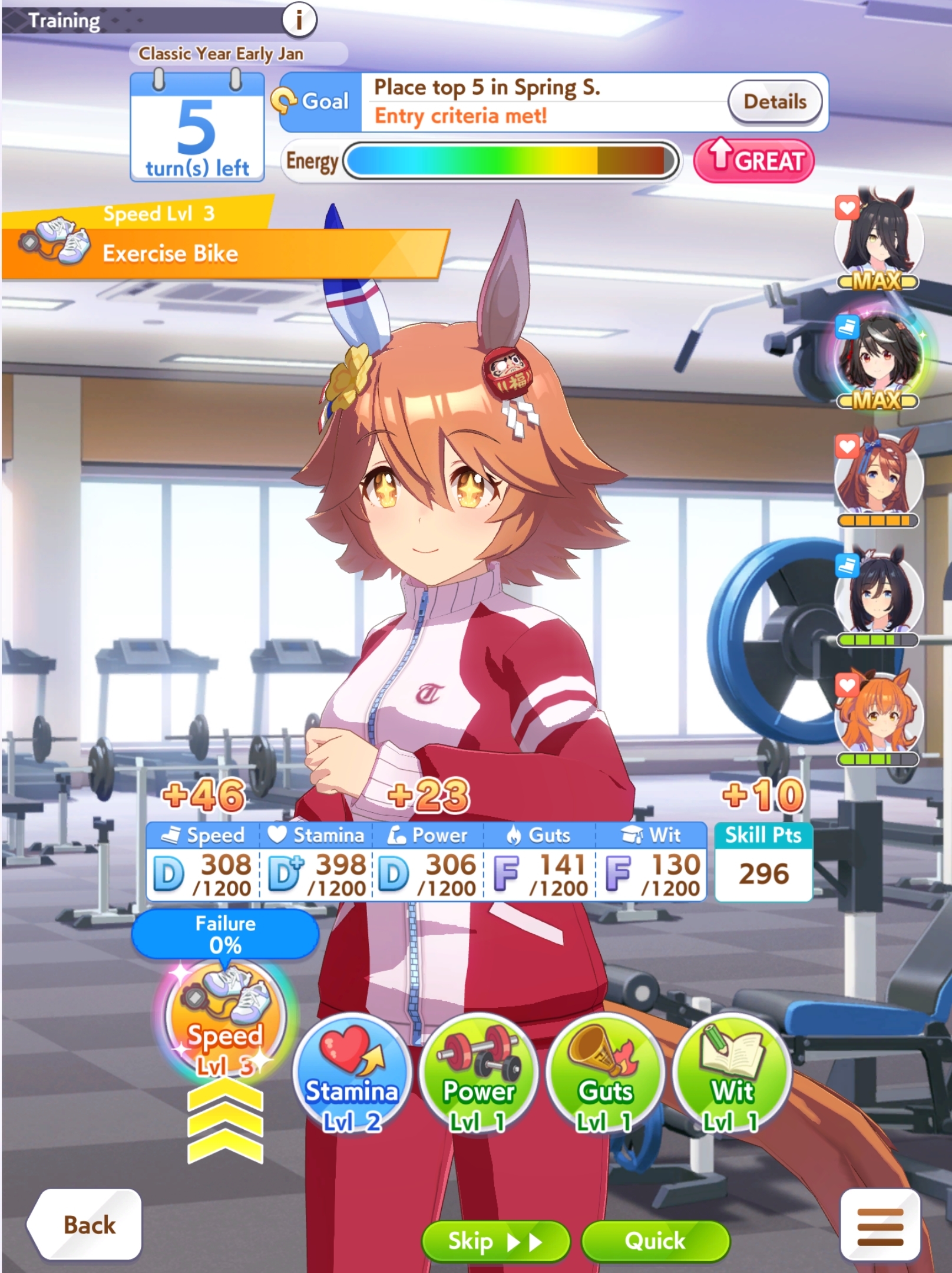The image size is (952, 1273).
Task: Toggle the Quick mode button
Action: click(655, 1241)
